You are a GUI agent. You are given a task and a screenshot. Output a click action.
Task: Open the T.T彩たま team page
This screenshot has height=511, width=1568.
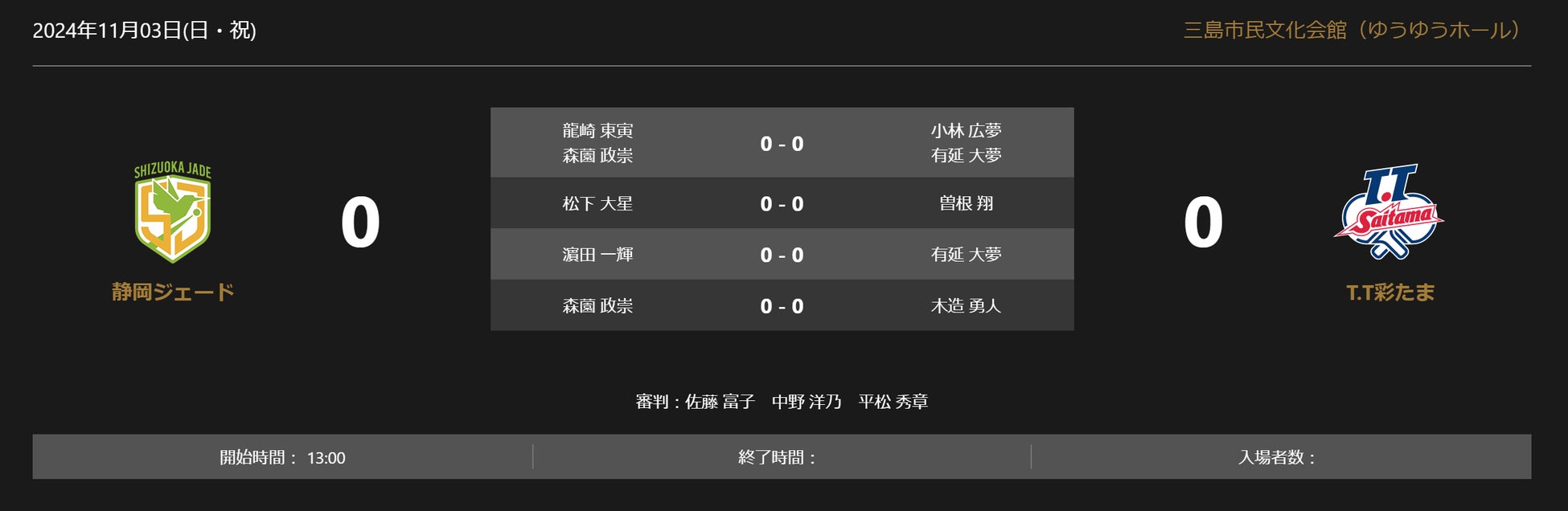click(1390, 292)
